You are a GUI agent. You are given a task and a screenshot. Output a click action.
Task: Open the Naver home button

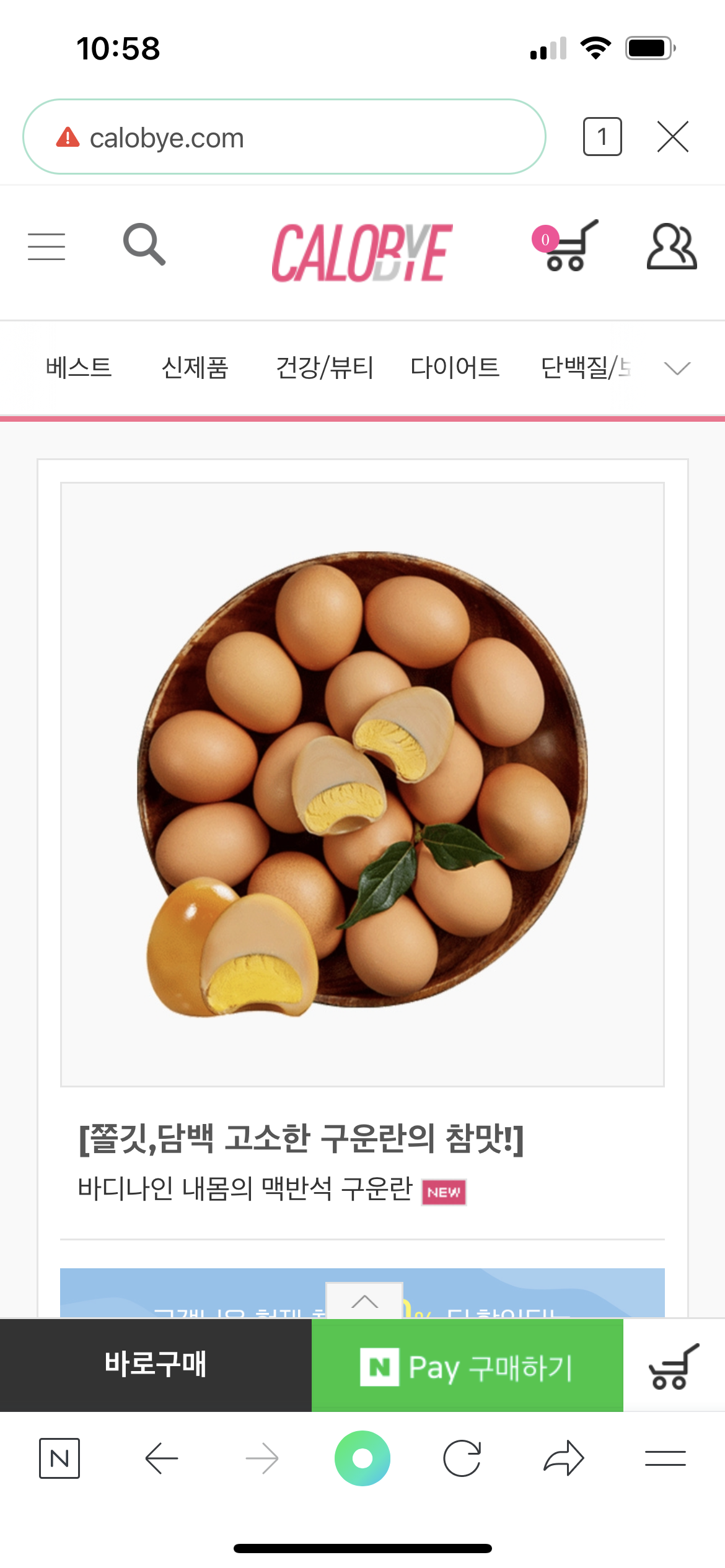point(59,1458)
